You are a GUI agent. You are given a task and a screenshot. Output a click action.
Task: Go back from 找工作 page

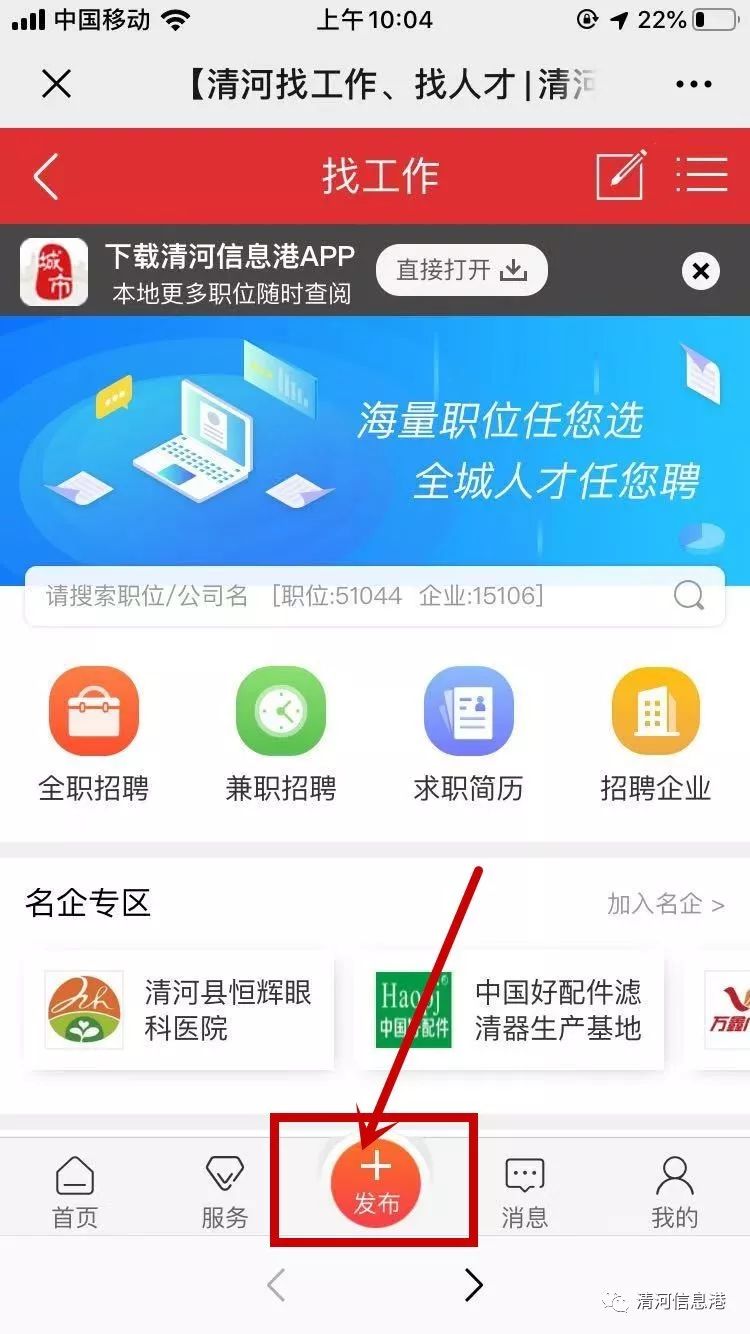coord(46,176)
